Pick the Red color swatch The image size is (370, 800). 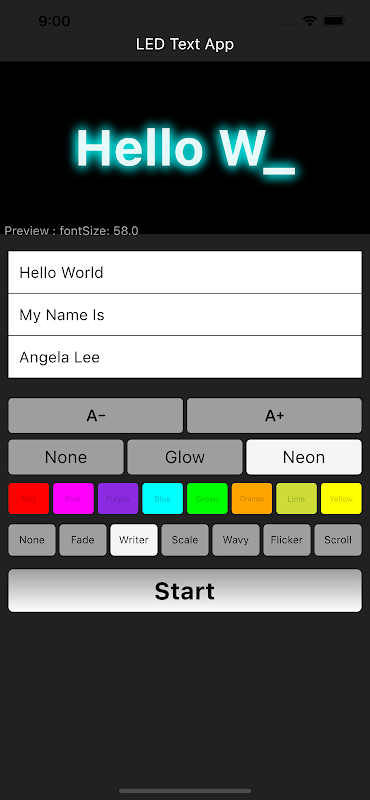(x=29, y=498)
